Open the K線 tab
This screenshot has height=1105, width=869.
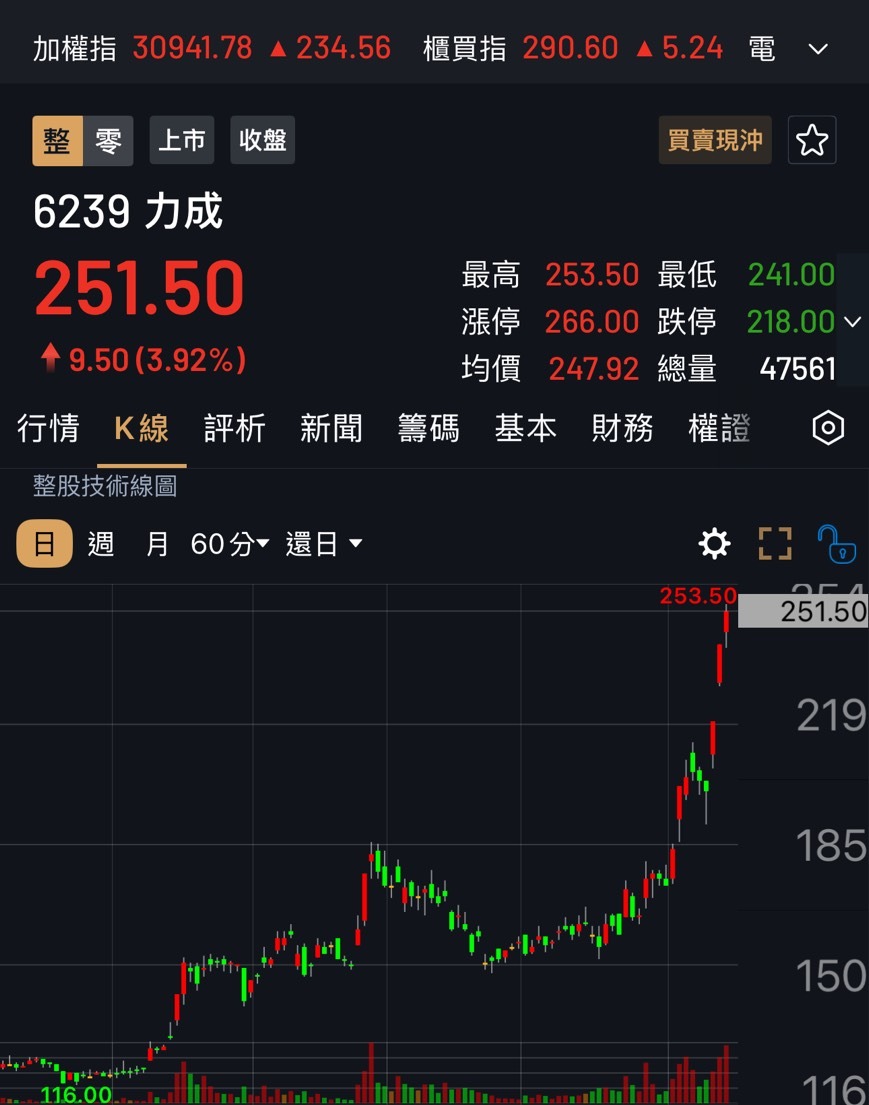tap(141, 429)
